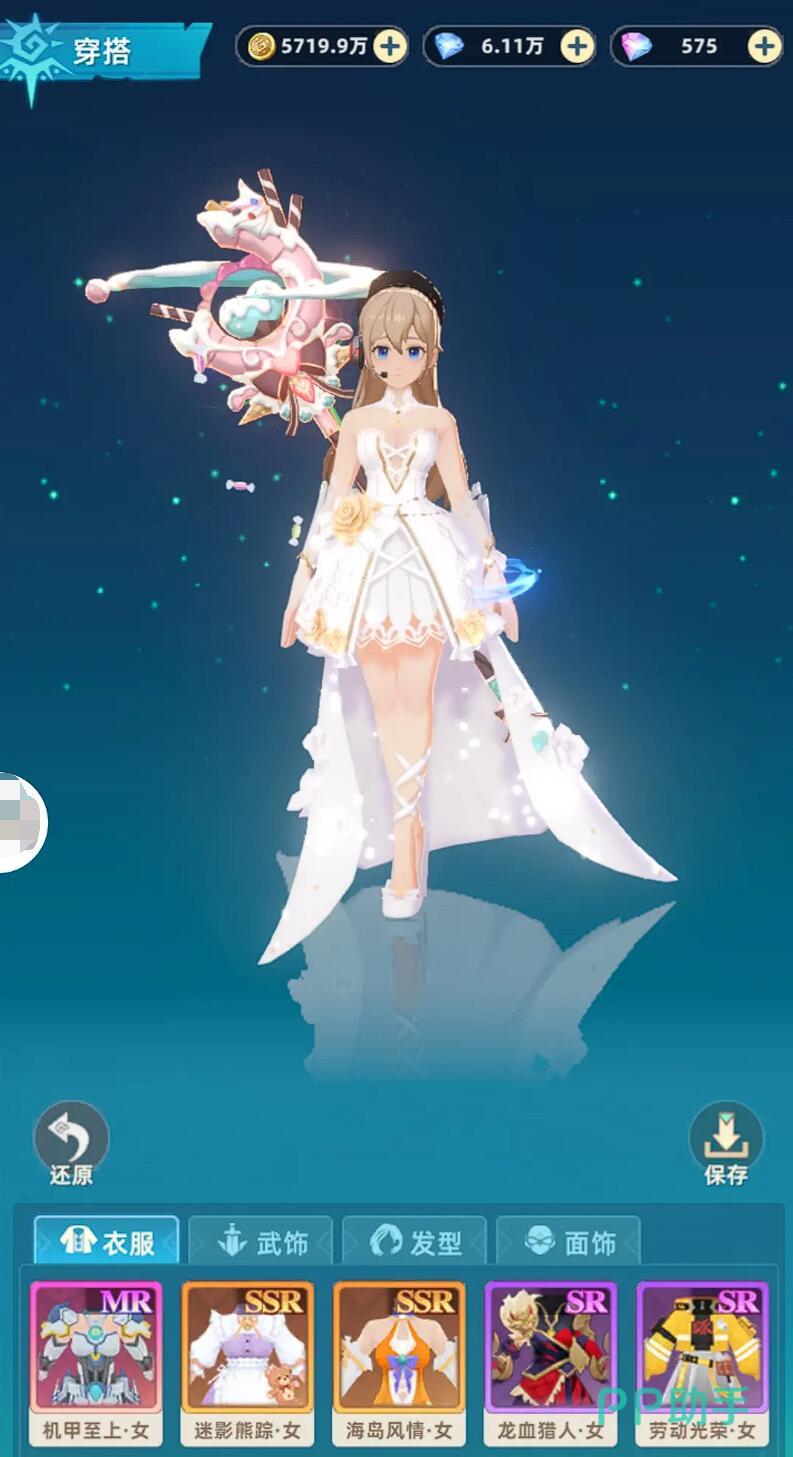Switch to the 衣服 tab

(107, 1242)
